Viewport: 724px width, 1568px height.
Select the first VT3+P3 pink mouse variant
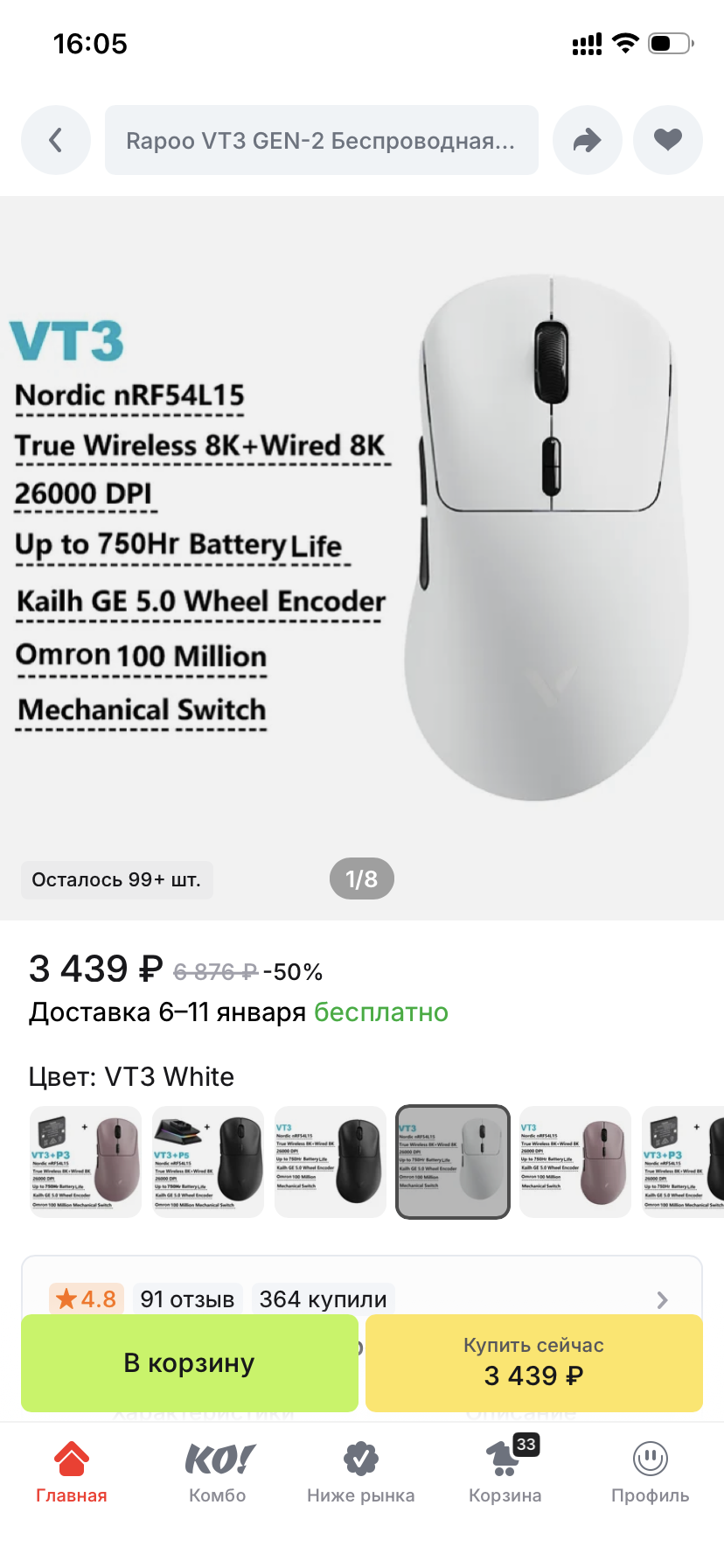(x=86, y=1162)
